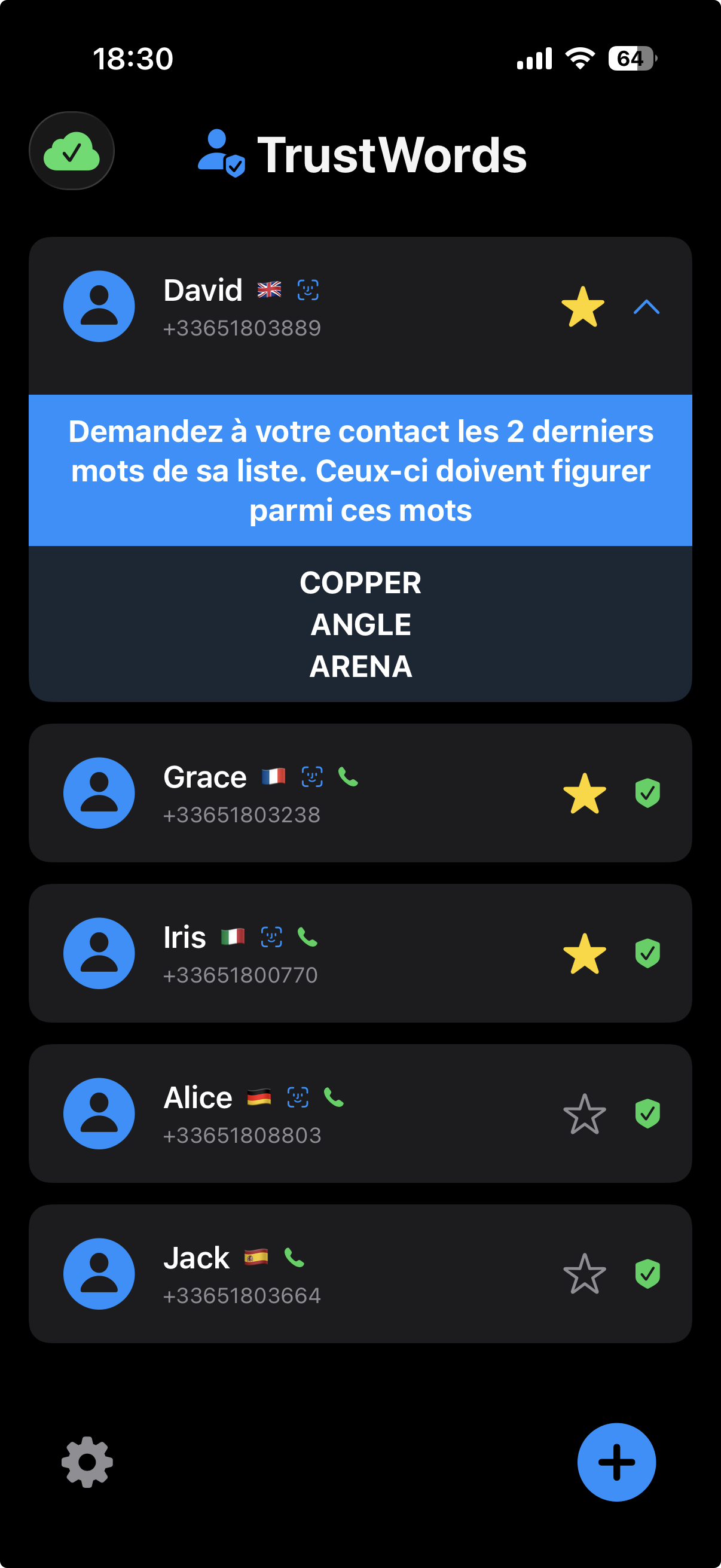Start a call with Grace via phone icon

[347, 777]
